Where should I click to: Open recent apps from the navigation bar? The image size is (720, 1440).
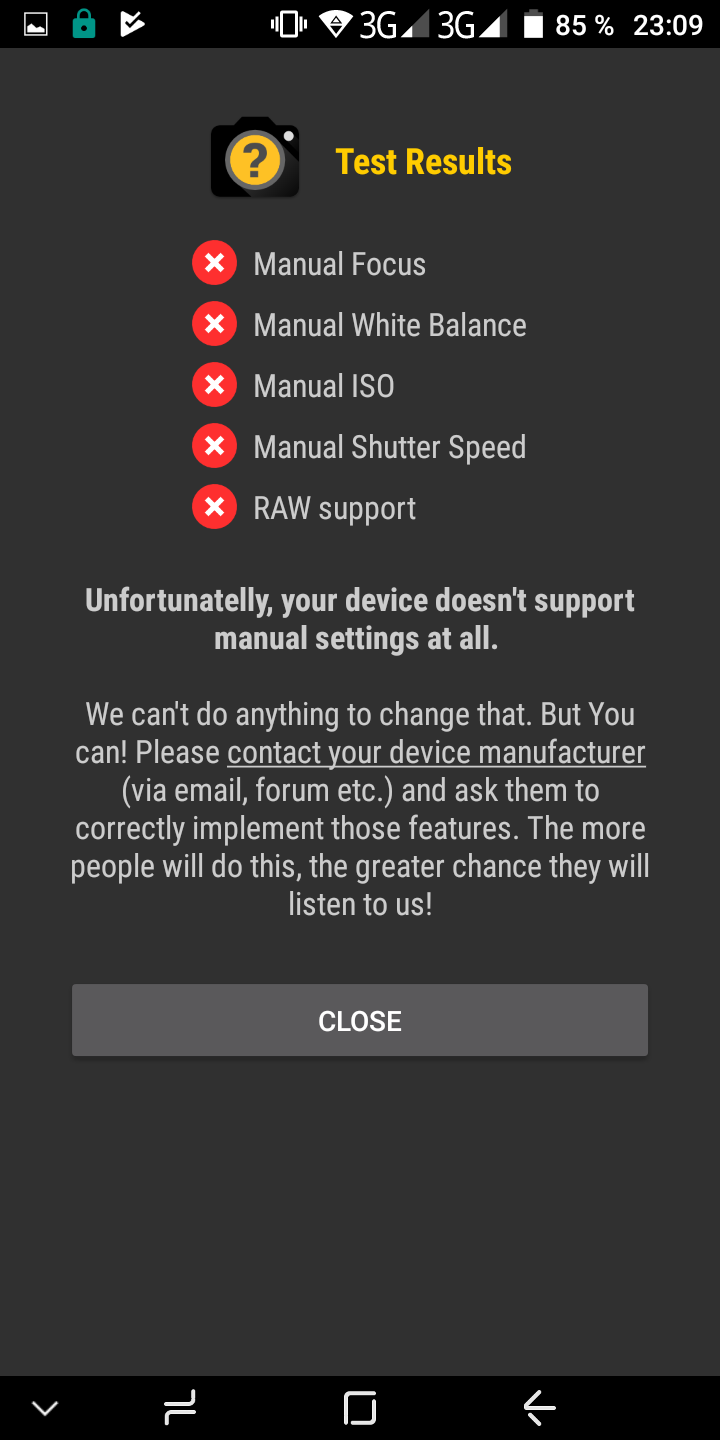point(180,1408)
